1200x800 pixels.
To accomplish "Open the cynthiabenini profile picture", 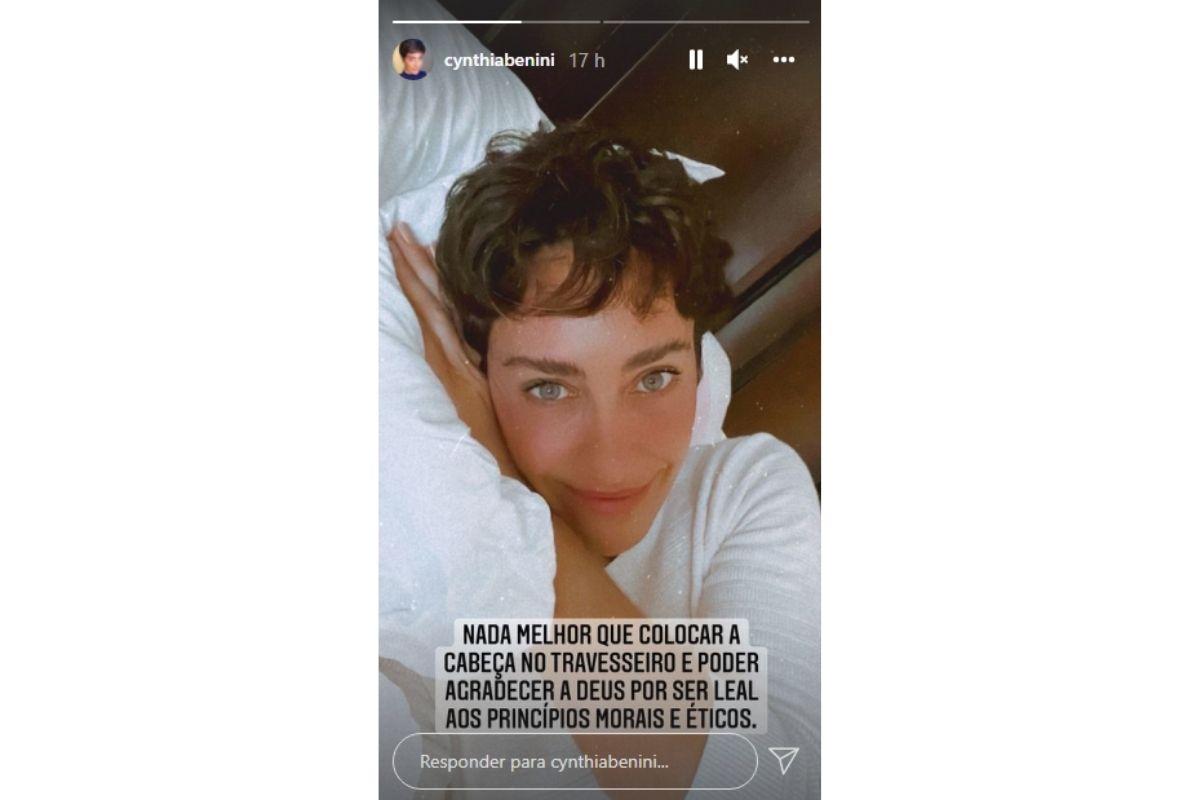I will point(410,60).
